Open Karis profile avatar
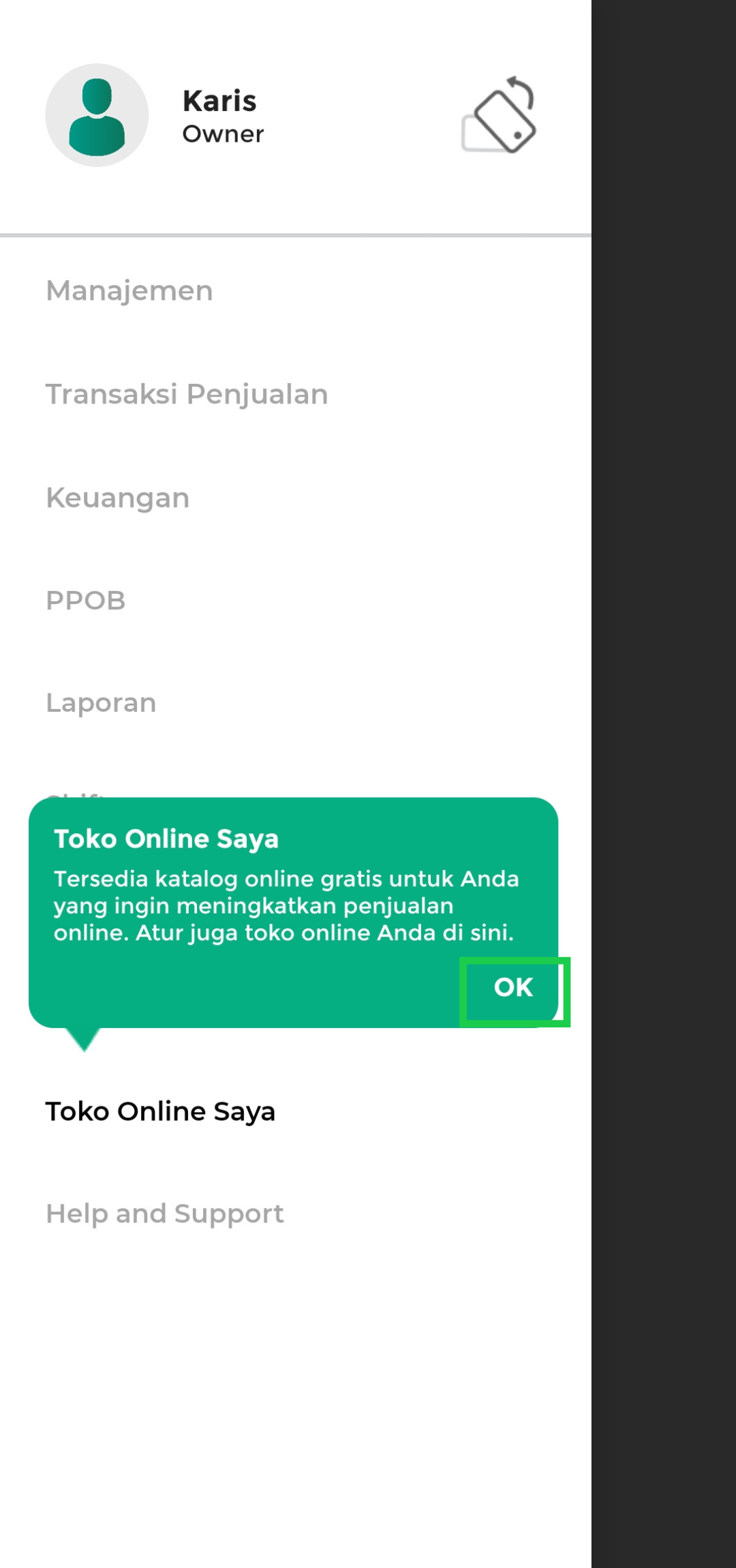This screenshot has width=736, height=1568. (97, 115)
